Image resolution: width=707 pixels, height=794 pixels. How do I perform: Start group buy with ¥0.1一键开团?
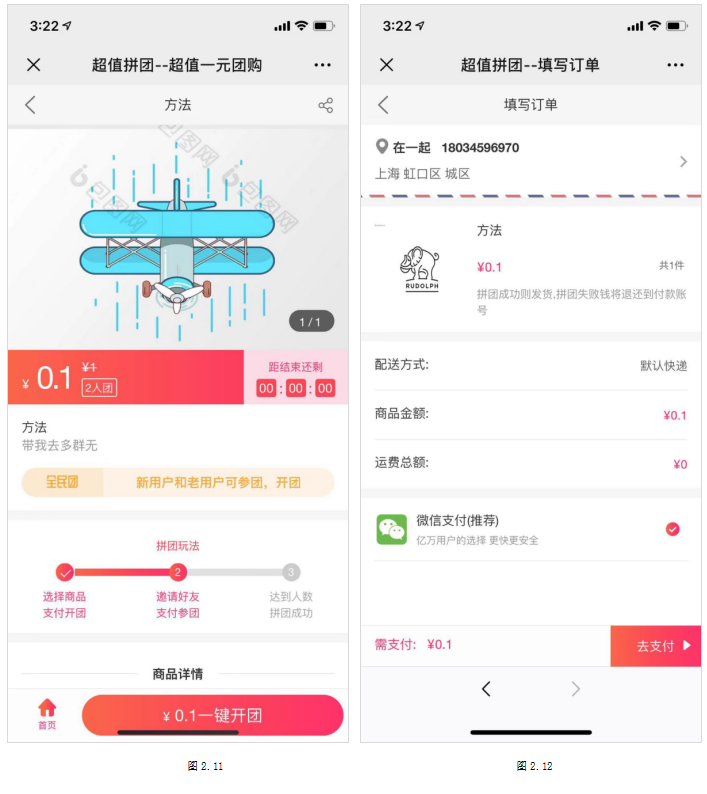coord(212,715)
